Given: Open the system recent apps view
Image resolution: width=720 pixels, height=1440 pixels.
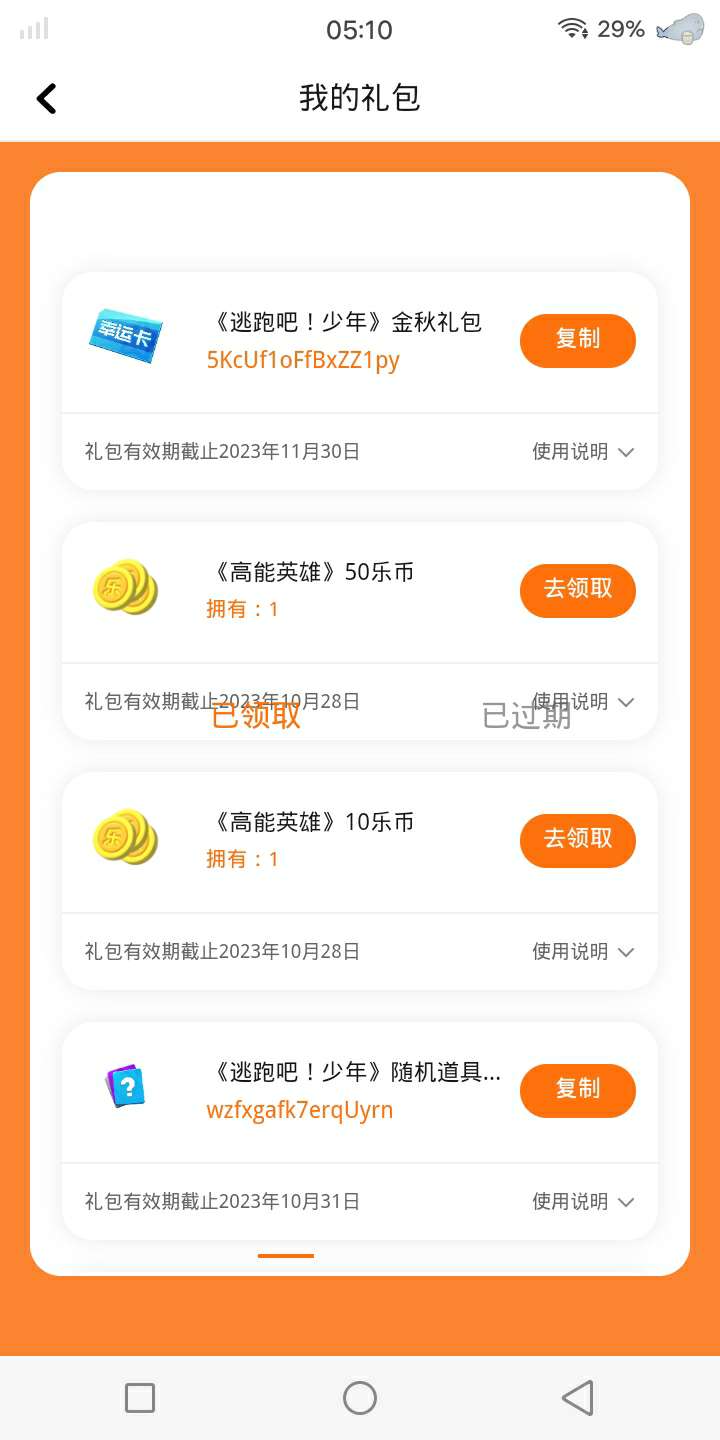Looking at the screenshot, I should pyautogui.click(x=140, y=1398).
